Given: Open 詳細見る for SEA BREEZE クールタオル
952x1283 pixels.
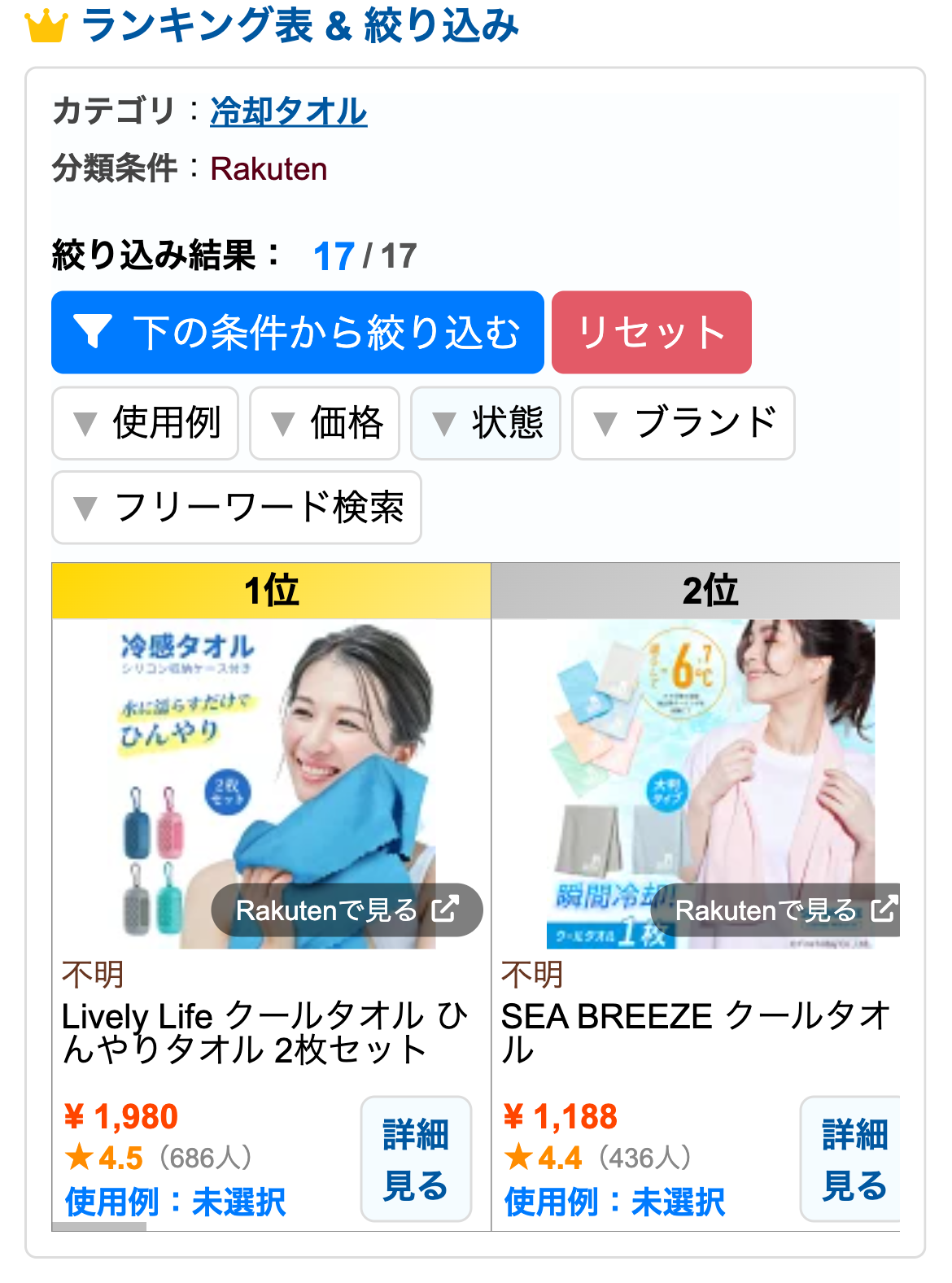Looking at the screenshot, I should tap(853, 1159).
